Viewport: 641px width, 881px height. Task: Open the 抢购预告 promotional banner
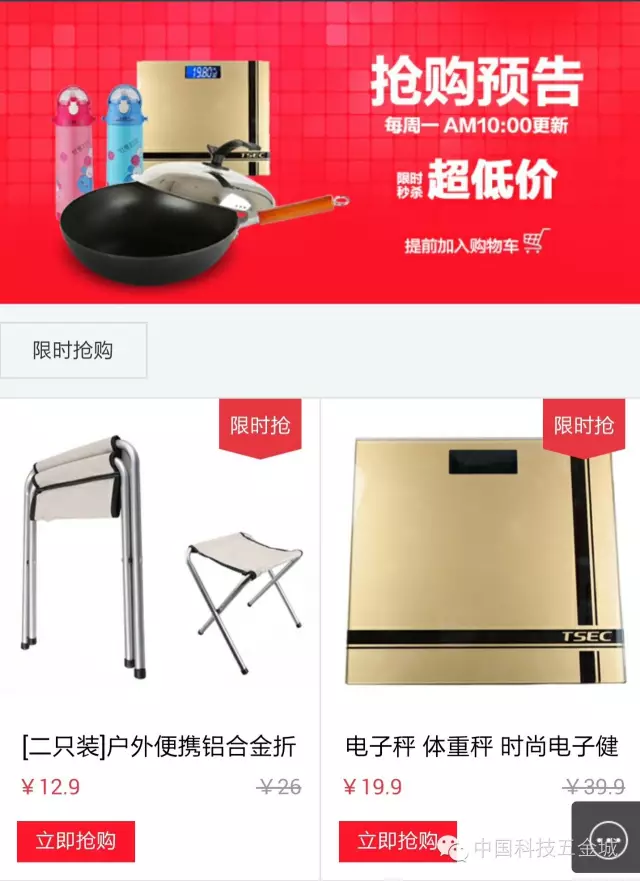coord(320,150)
